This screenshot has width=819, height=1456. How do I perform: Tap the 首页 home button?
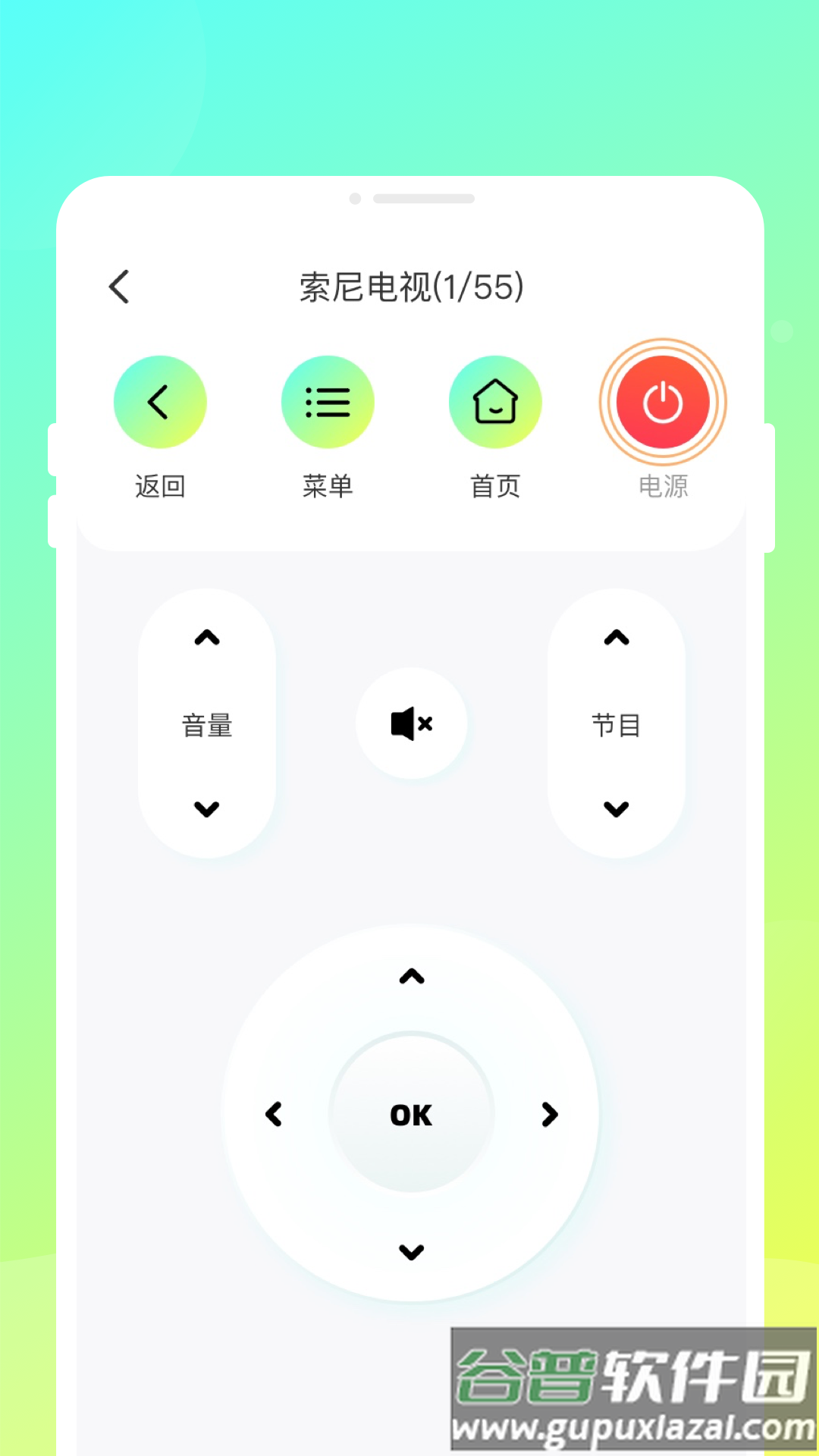(x=495, y=402)
